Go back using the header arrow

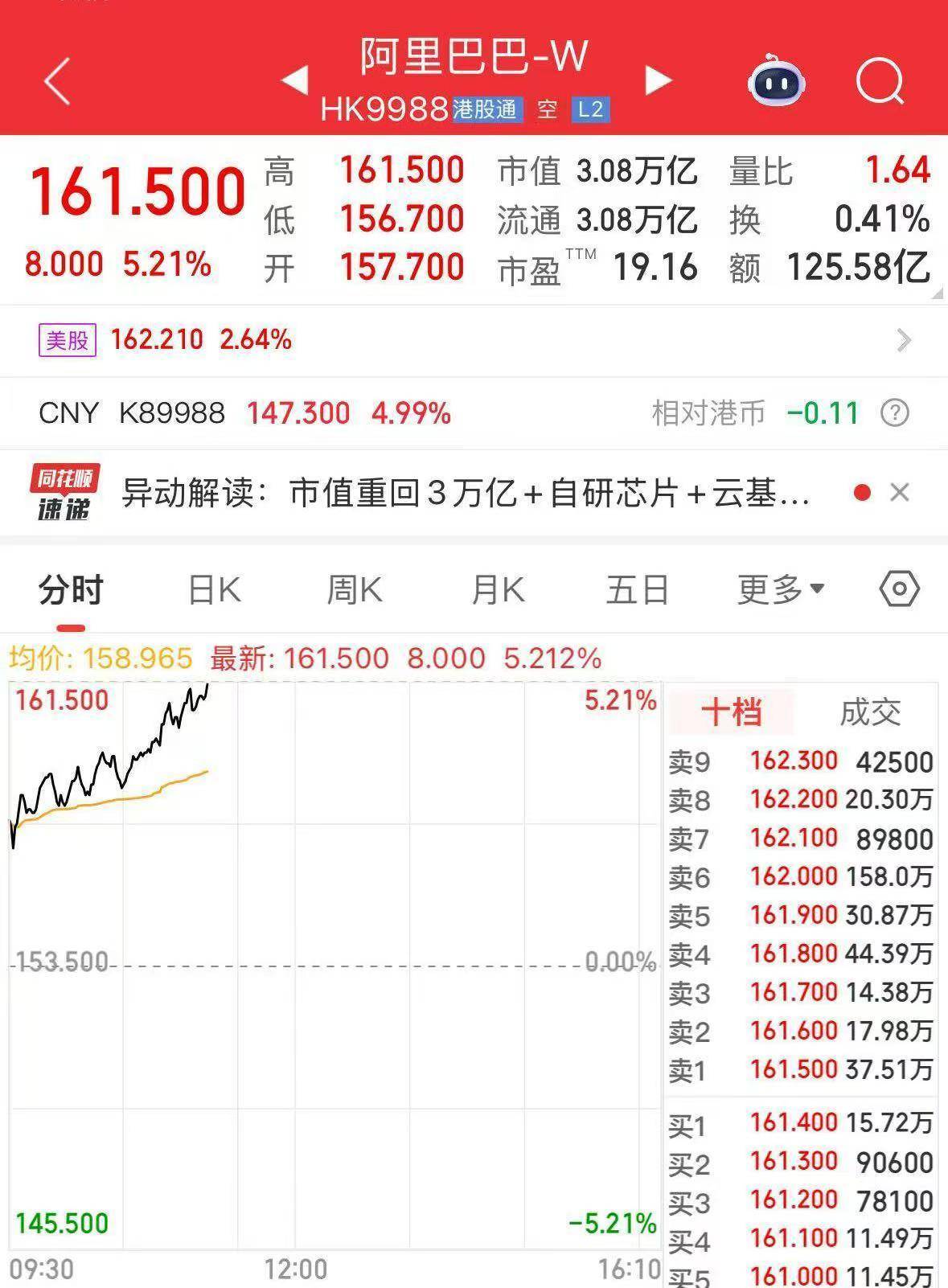point(58,80)
